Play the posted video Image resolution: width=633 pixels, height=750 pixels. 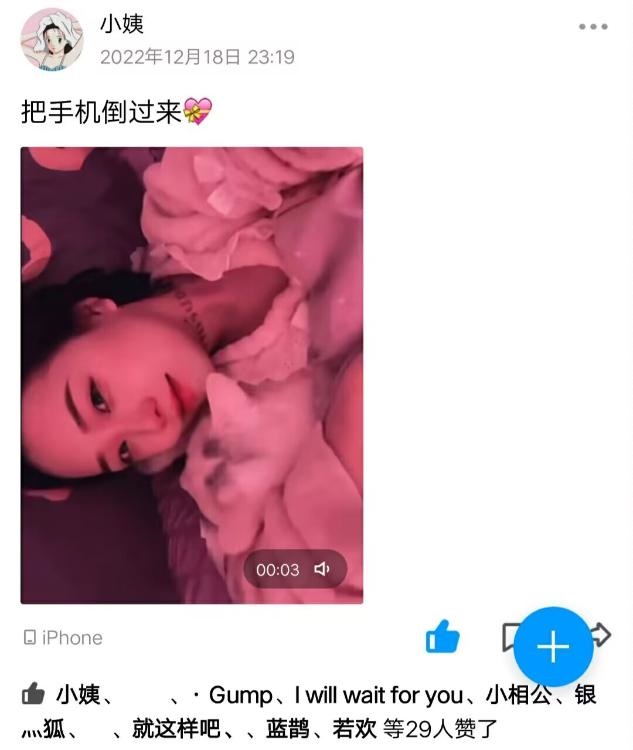(x=192, y=375)
